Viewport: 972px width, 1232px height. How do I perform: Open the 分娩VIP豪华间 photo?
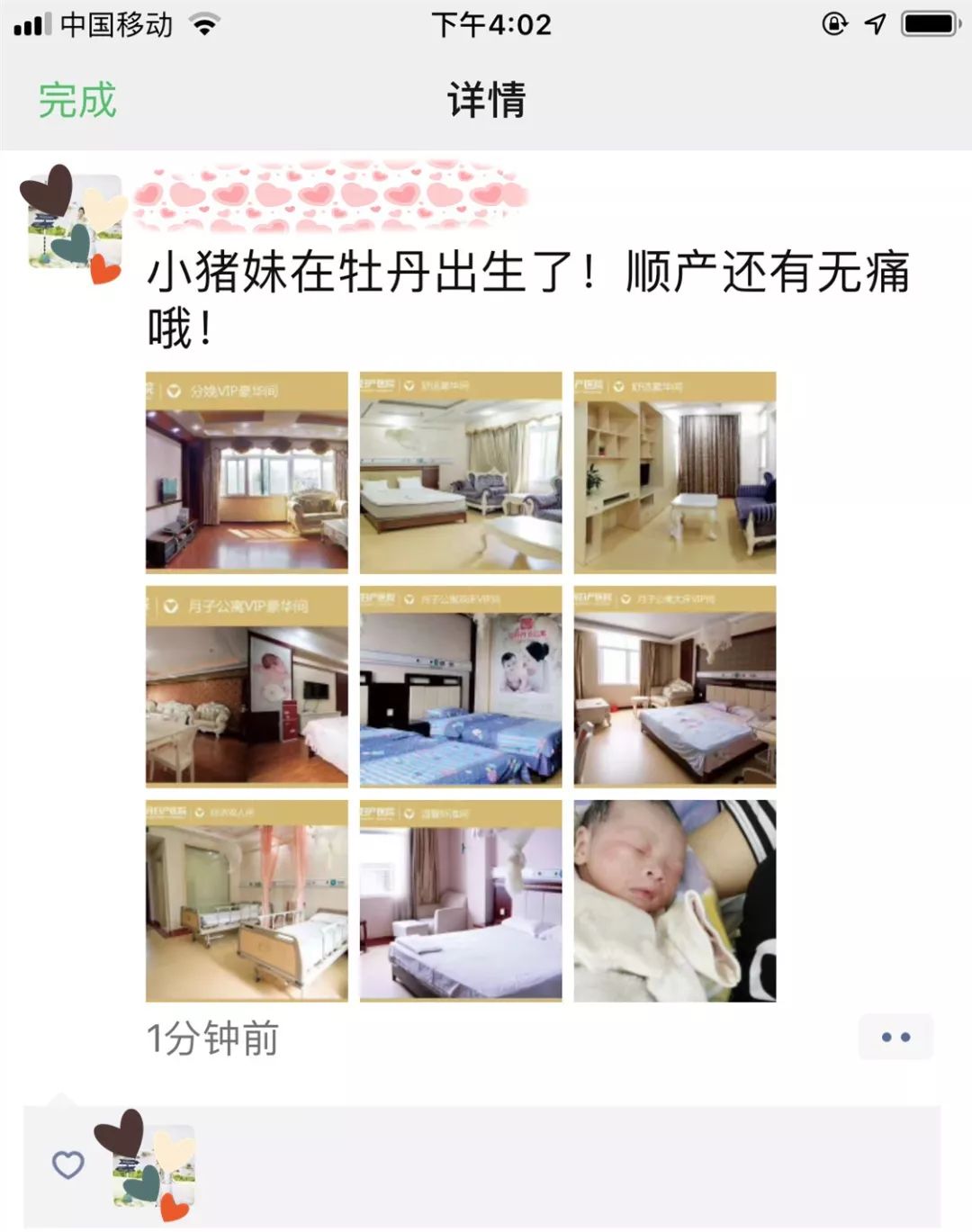[247, 472]
